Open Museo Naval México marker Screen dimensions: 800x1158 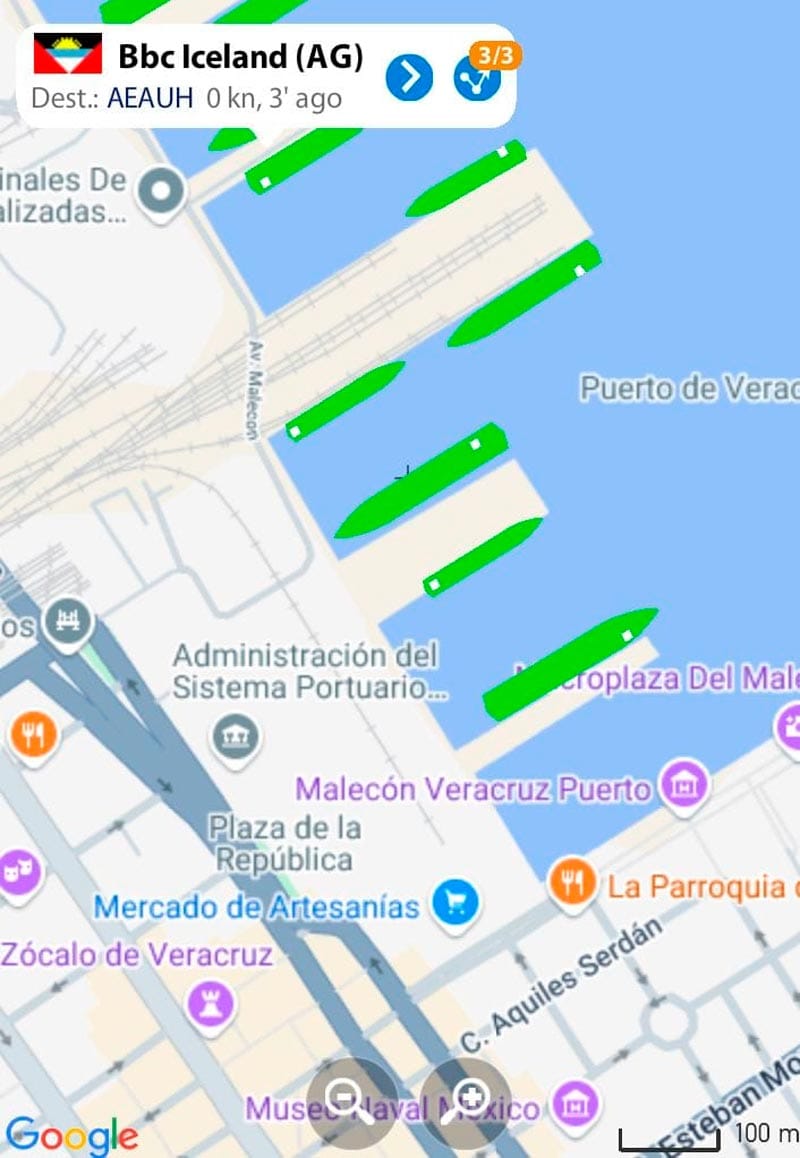575,1105
